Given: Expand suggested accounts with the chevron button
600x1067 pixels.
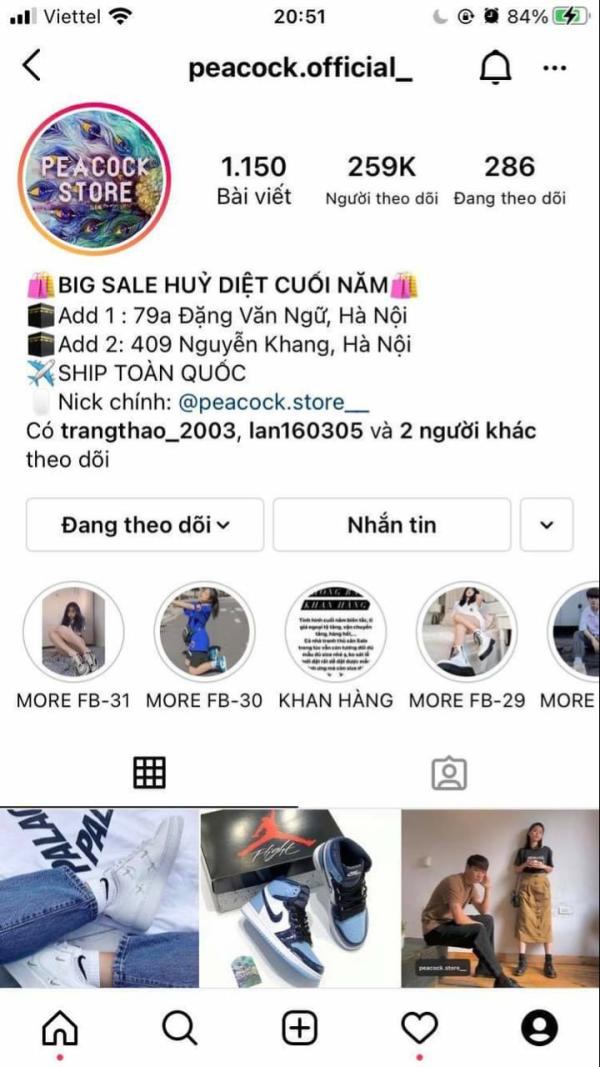Looking at the screenshot, I should 547,525.
